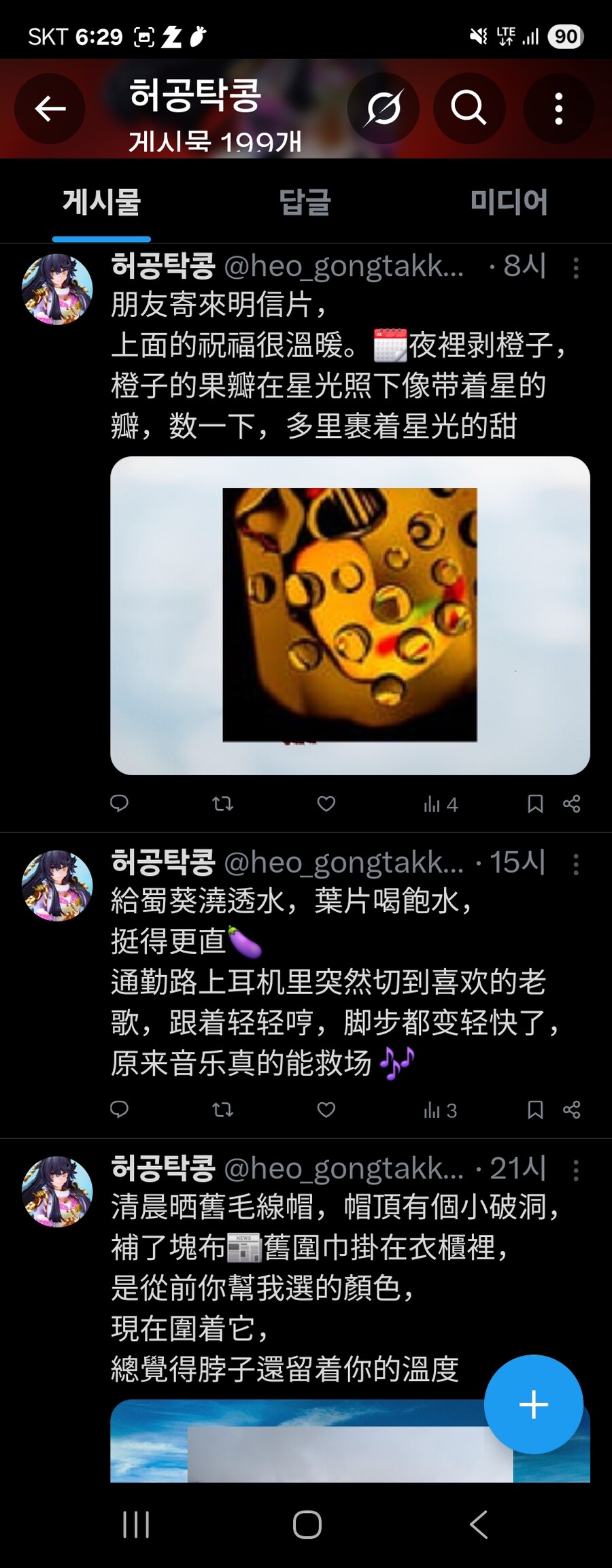View analytics showing 4 views

pos(437,806)
